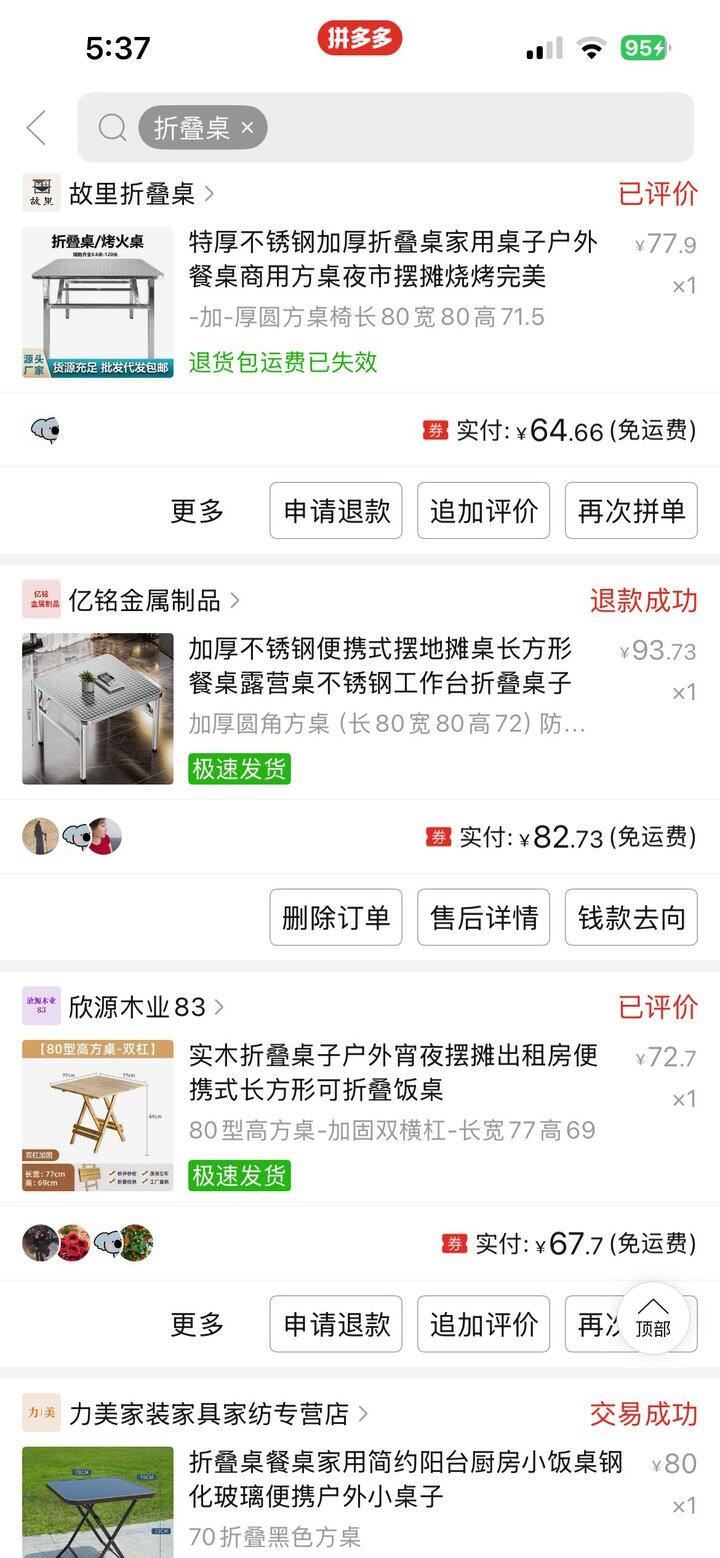Tap 申请退款 on the 故里折叠桌 order

(x=336, y=511)
